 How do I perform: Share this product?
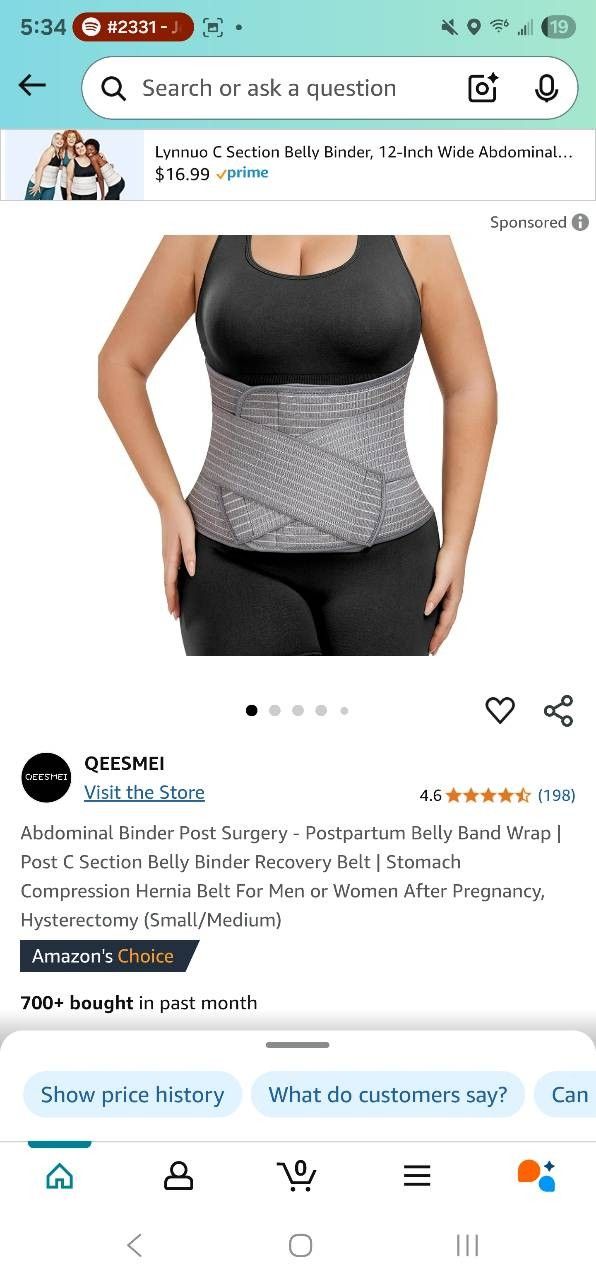point(559,710)
